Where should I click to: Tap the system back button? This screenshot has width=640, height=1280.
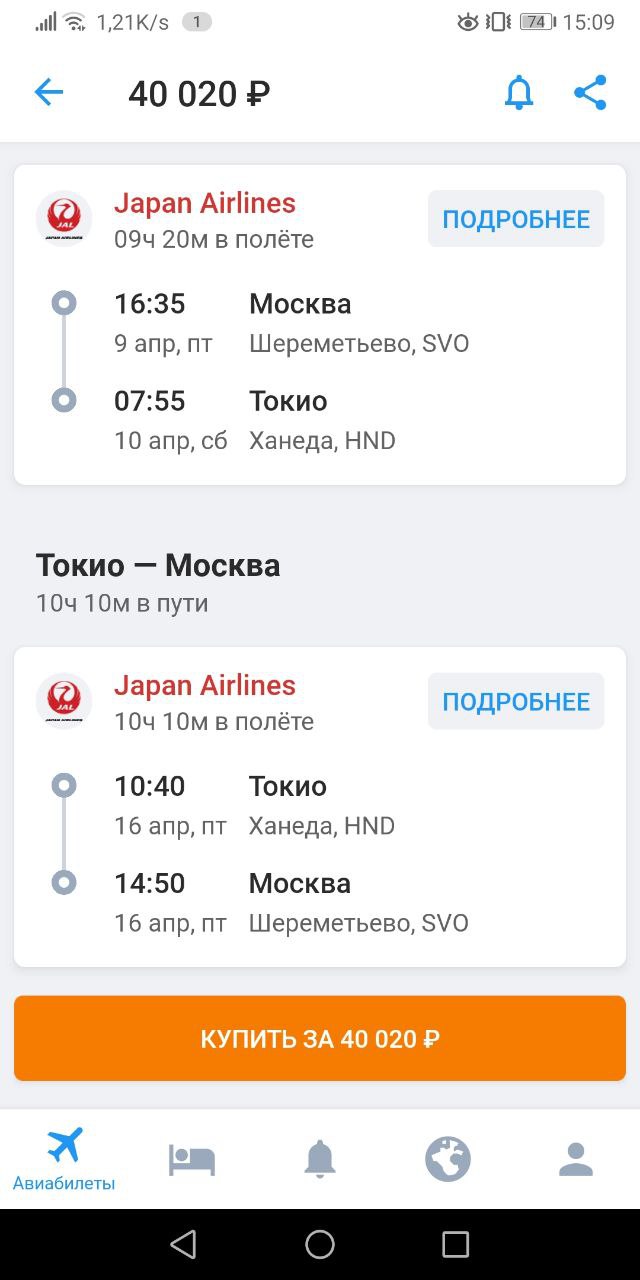(x=183, y=1244)
